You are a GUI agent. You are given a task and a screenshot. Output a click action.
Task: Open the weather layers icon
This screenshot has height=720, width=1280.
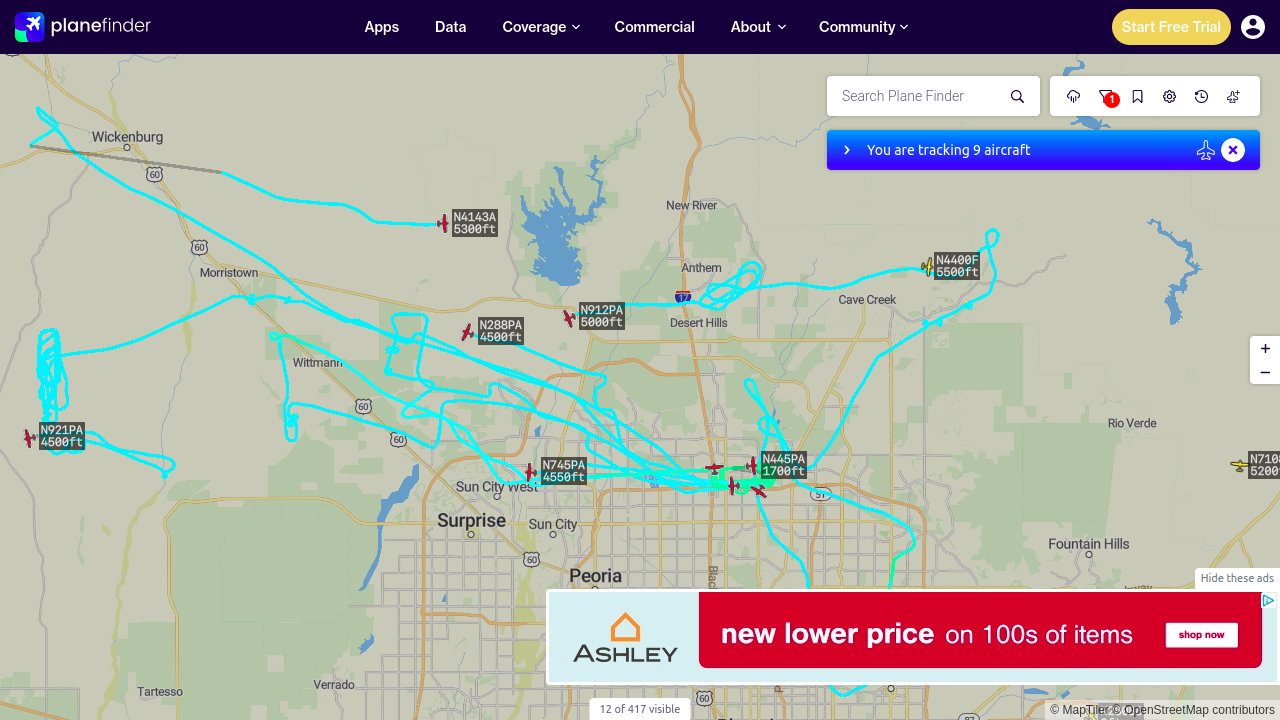coord(1074,96)
